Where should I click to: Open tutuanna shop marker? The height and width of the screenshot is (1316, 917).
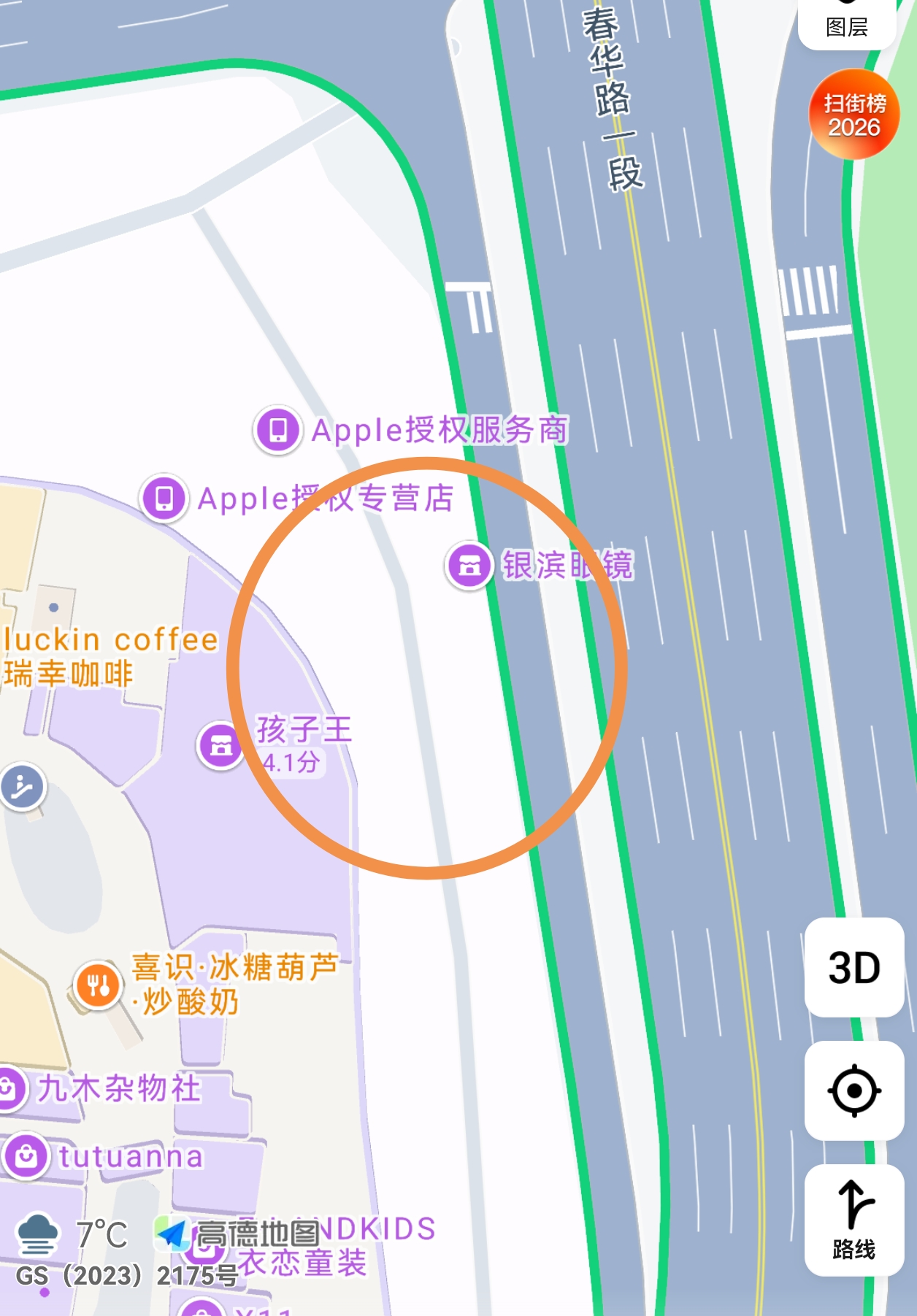(26, 1156)
